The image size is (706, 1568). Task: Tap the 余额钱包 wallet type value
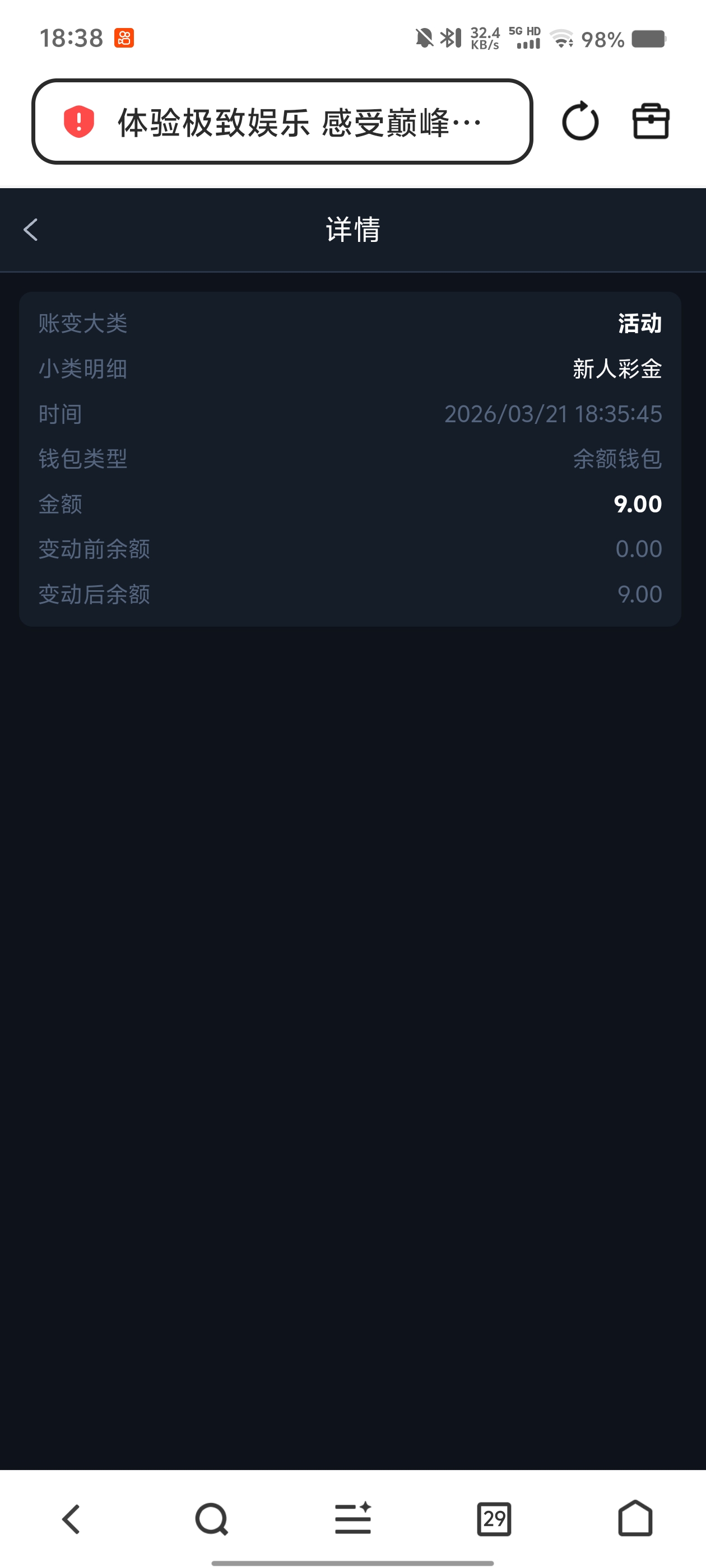pos(616,461)
